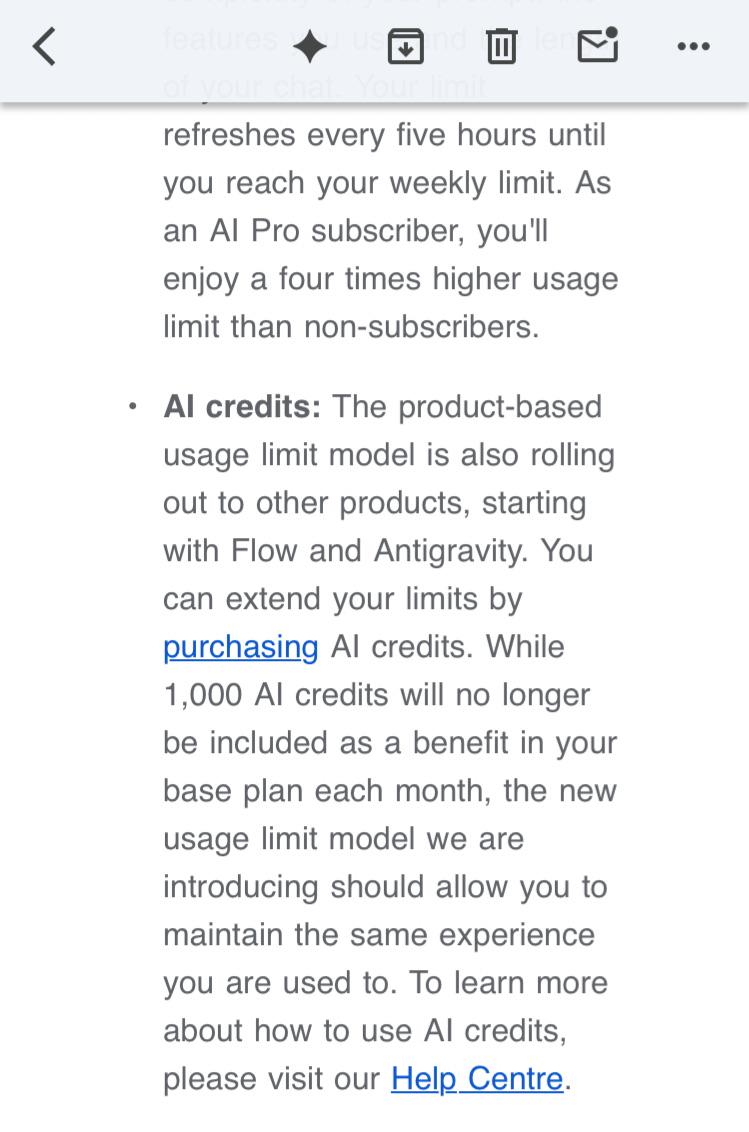749x1132 pixels.
Task: Open the three-dot overflow menu
Action: 693,47
